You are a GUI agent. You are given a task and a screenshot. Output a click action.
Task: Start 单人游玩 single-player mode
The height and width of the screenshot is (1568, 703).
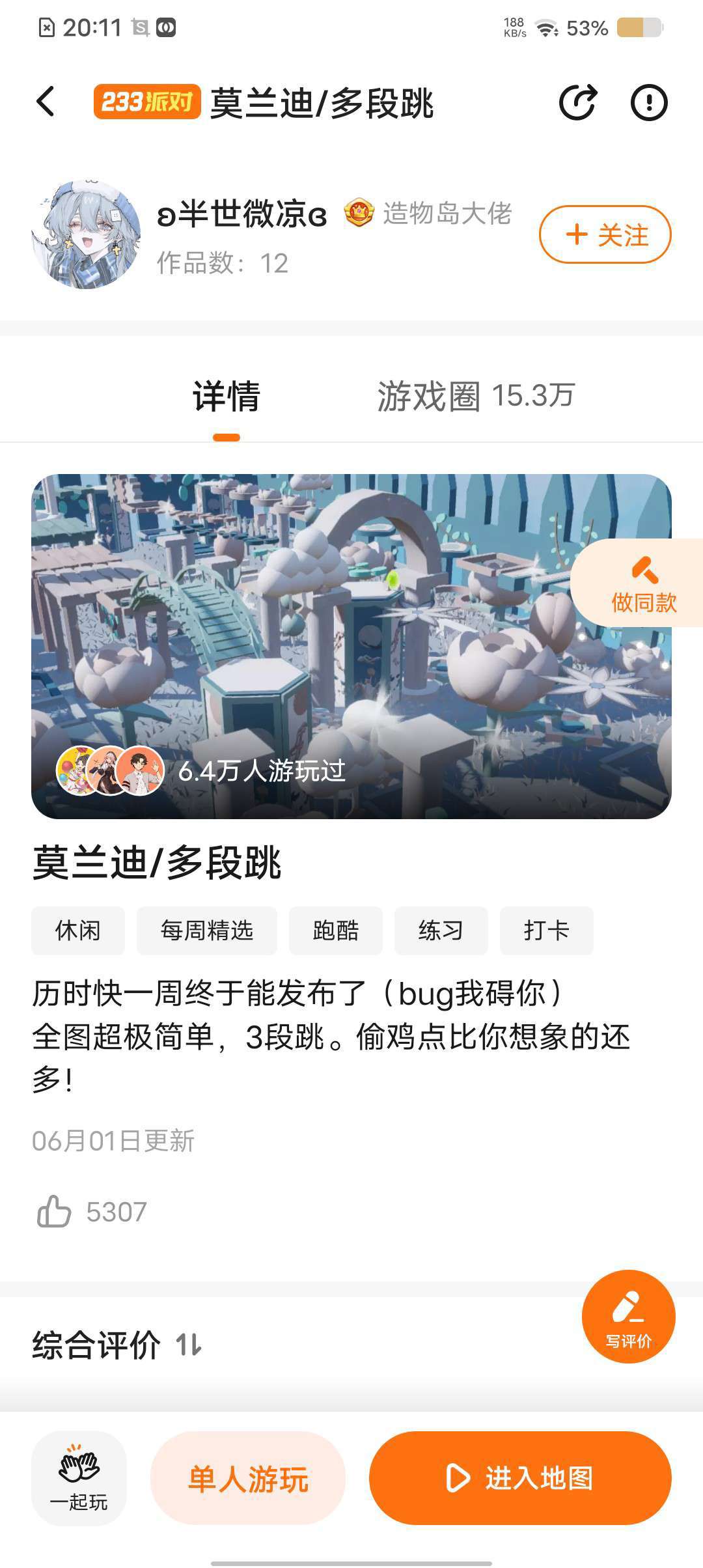point(248,1478)
